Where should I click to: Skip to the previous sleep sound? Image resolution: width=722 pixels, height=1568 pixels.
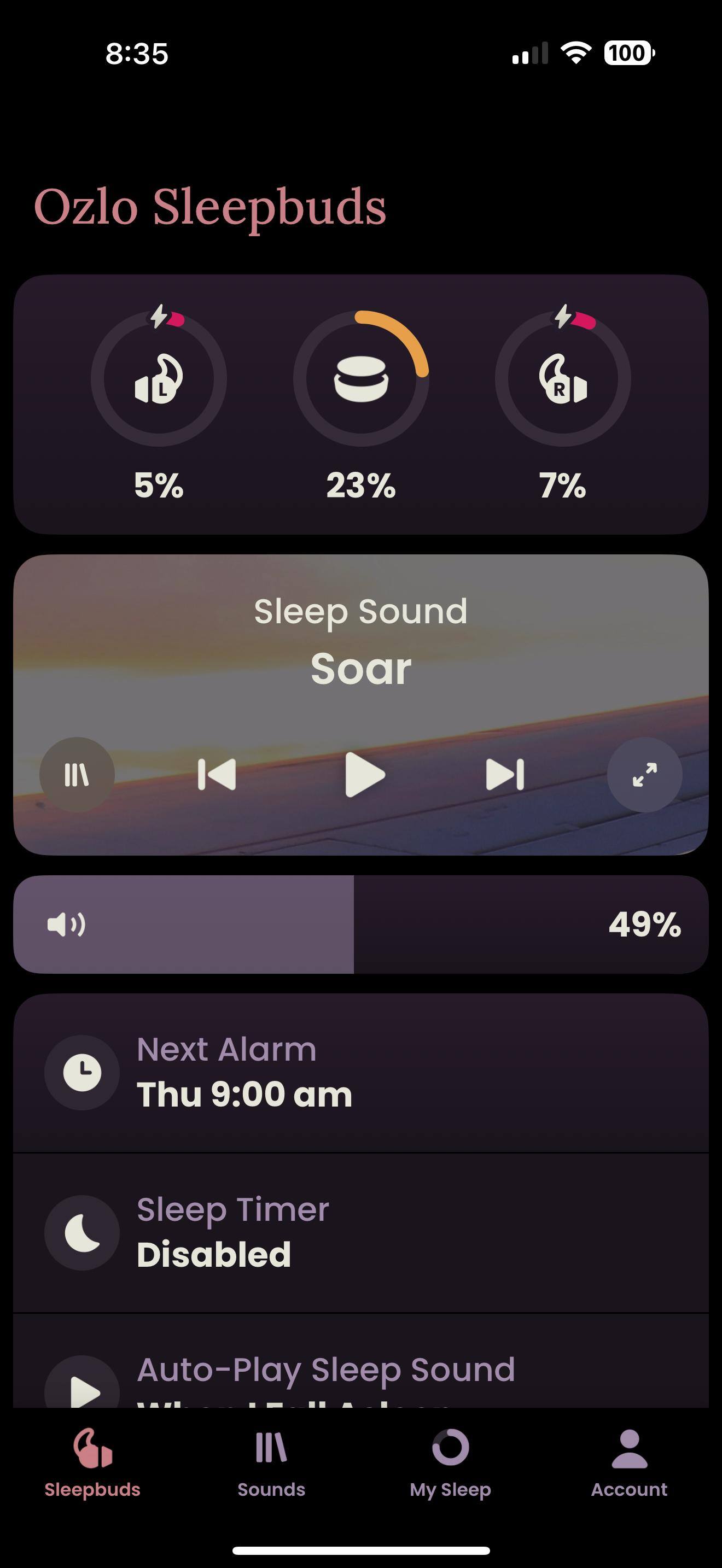click(217, 774)
